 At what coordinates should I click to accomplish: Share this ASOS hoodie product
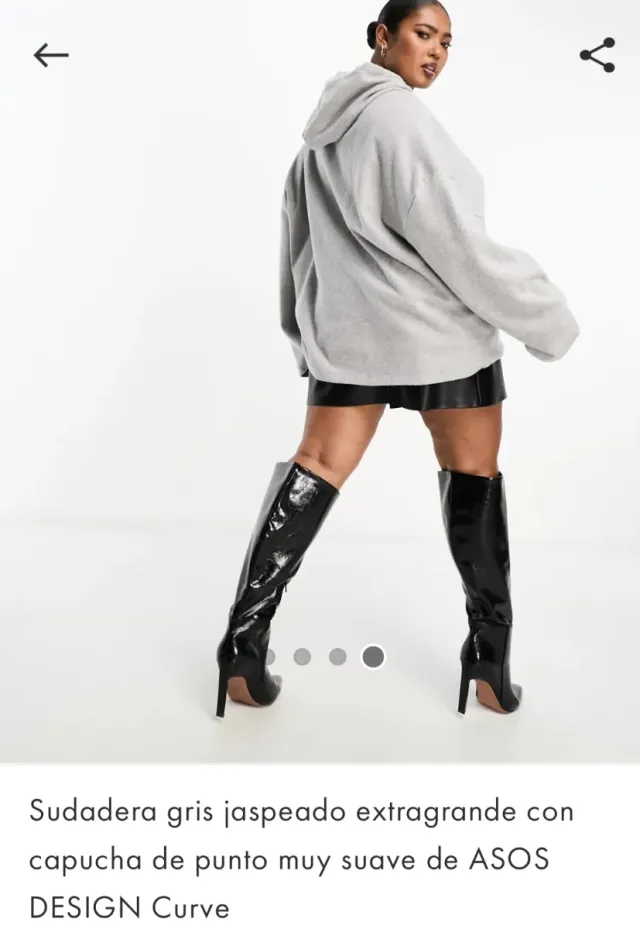pos(597,55)
